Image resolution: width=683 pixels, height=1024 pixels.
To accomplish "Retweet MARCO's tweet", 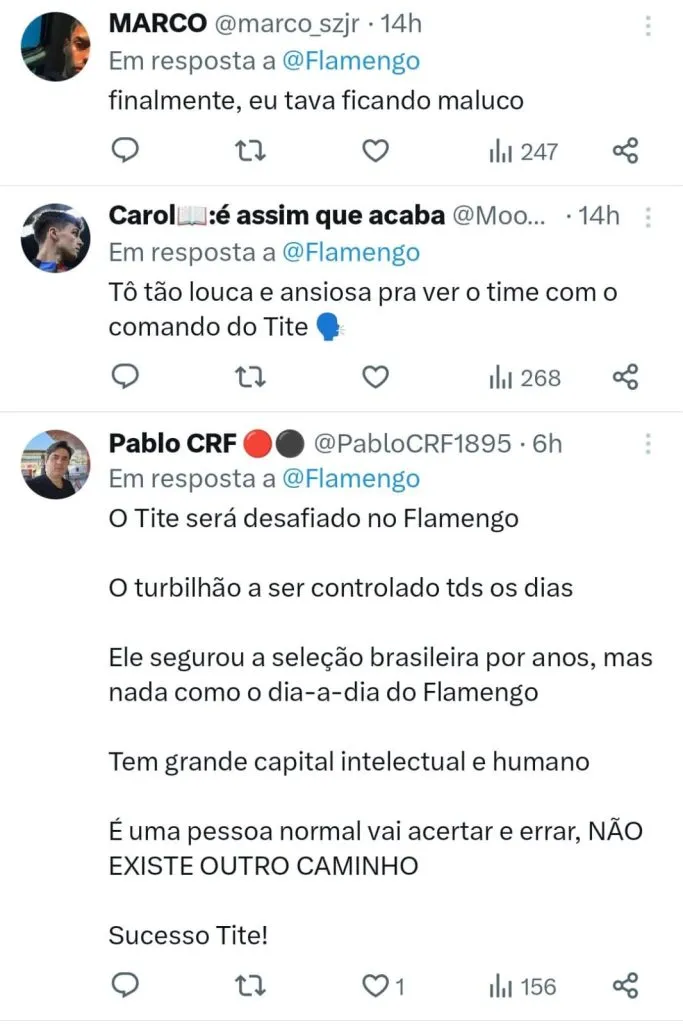I will [x=249, y=151].
